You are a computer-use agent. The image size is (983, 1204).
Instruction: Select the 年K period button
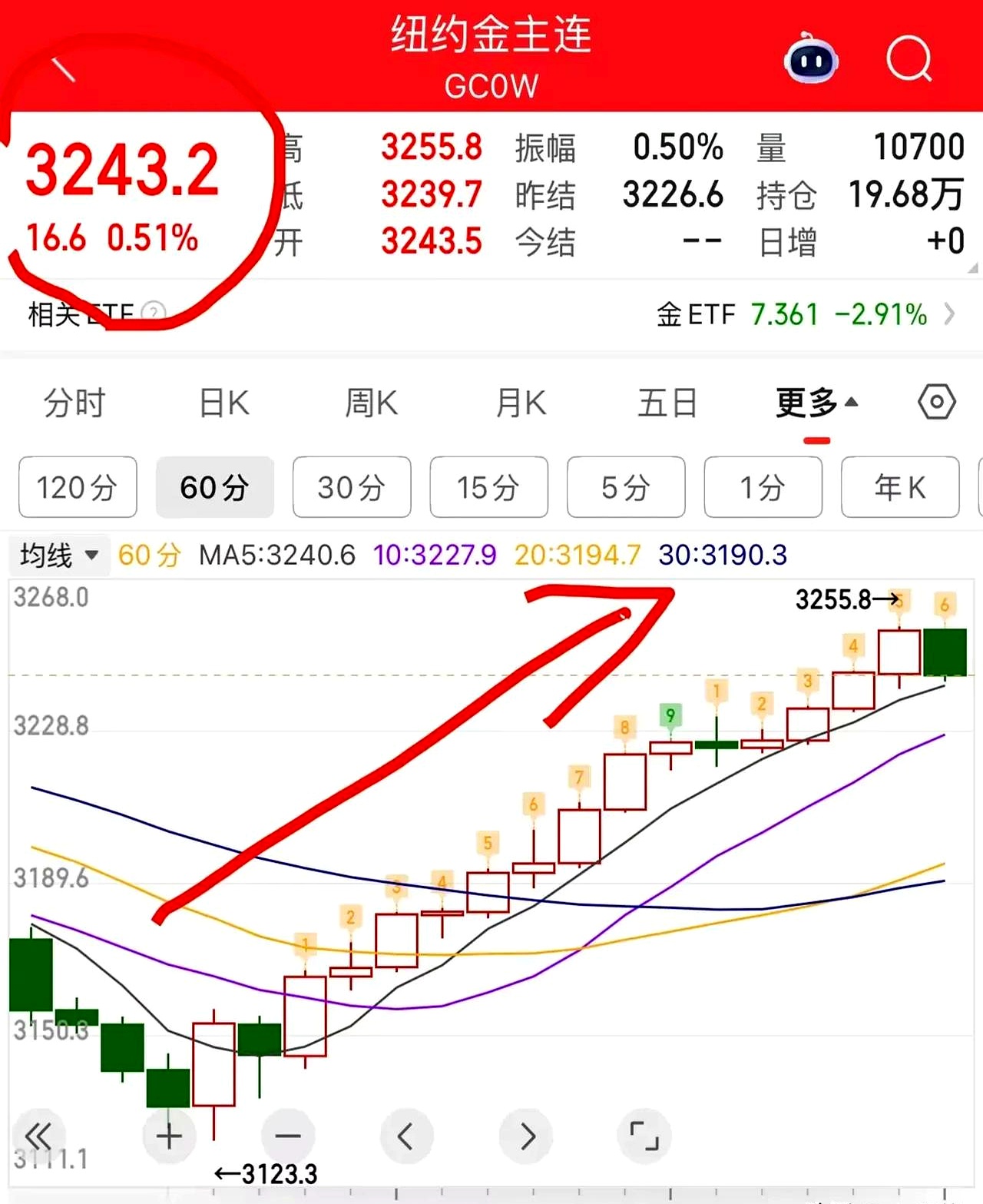pyautogui.click(x=899, y=487)
